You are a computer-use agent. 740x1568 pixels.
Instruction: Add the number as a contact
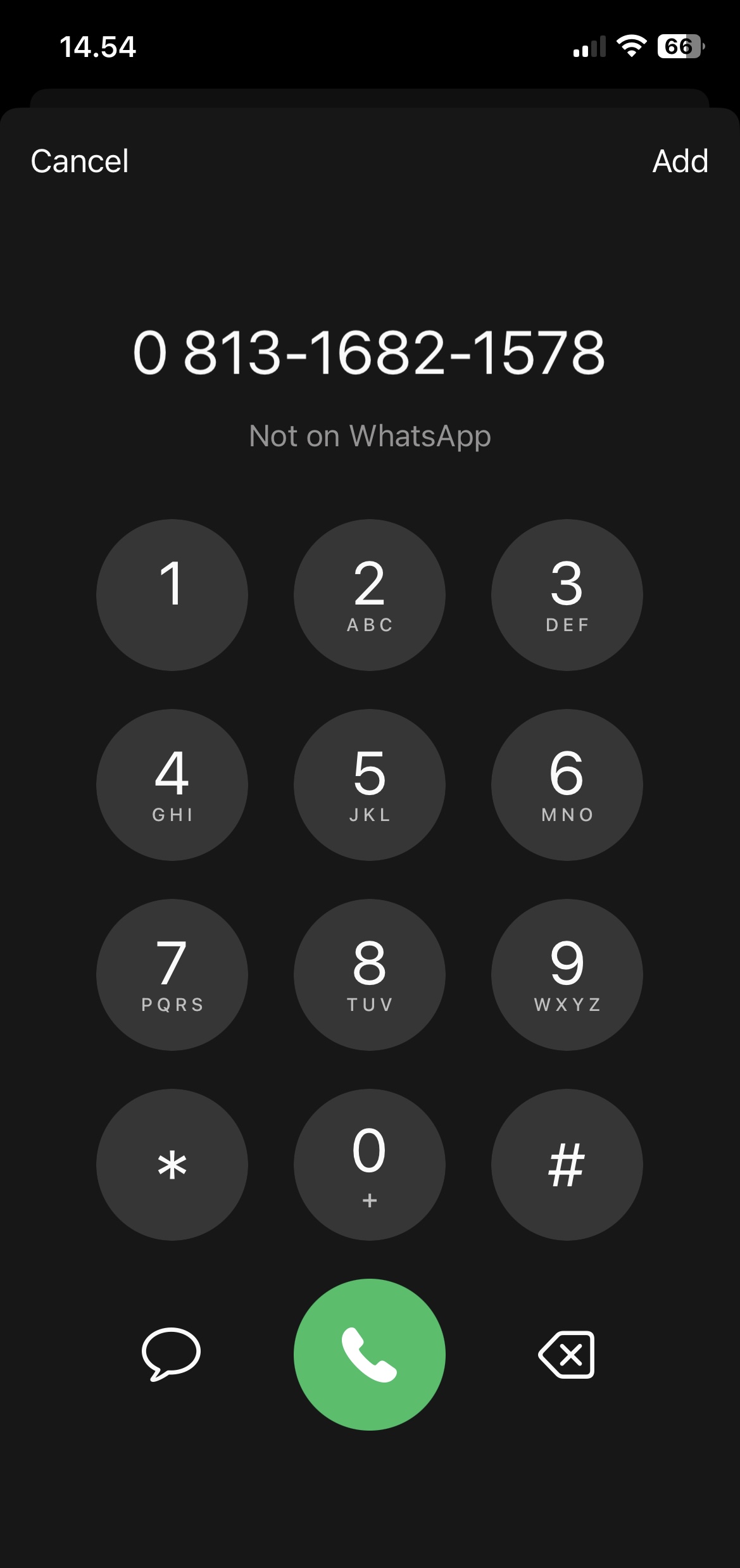tap(680, 161)
